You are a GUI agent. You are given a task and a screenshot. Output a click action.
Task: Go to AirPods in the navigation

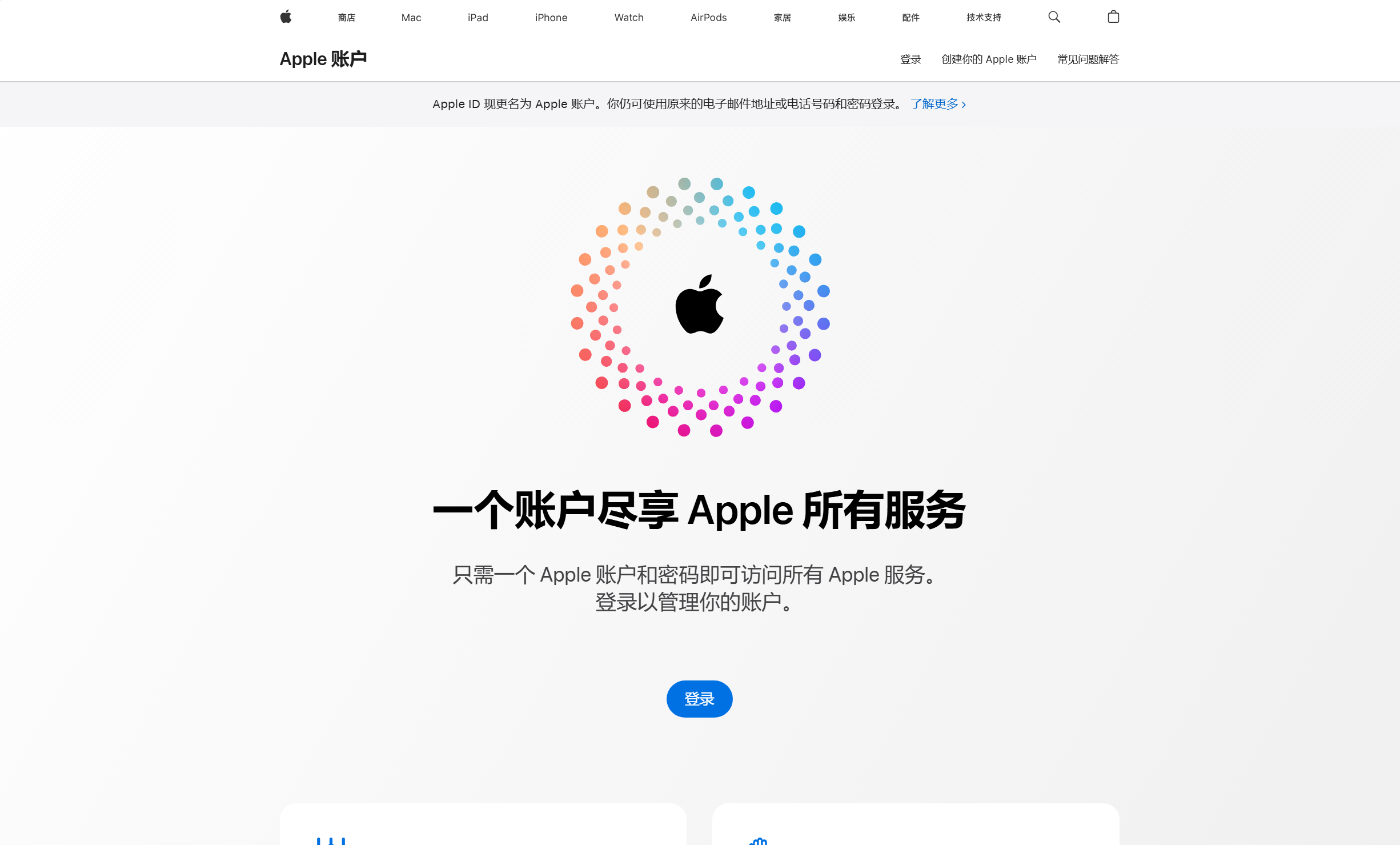[708, 18]
